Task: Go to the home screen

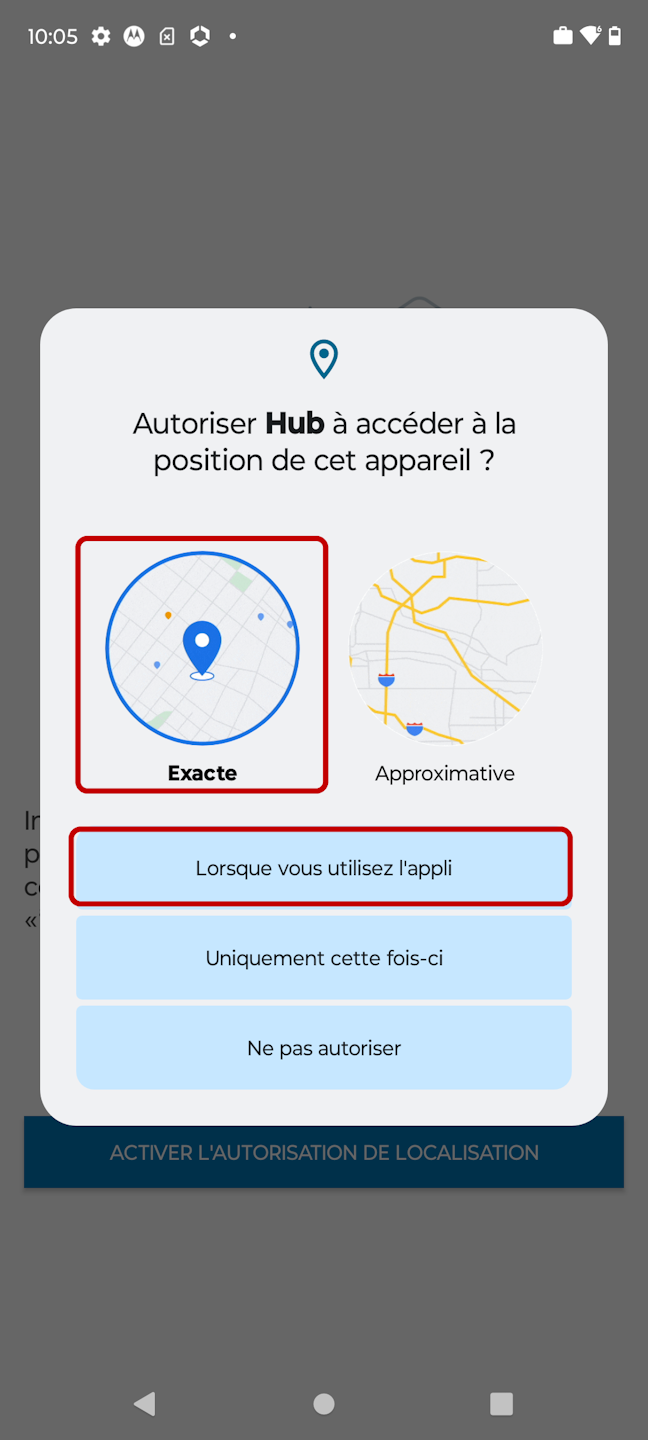Action: coord(324,1404)
